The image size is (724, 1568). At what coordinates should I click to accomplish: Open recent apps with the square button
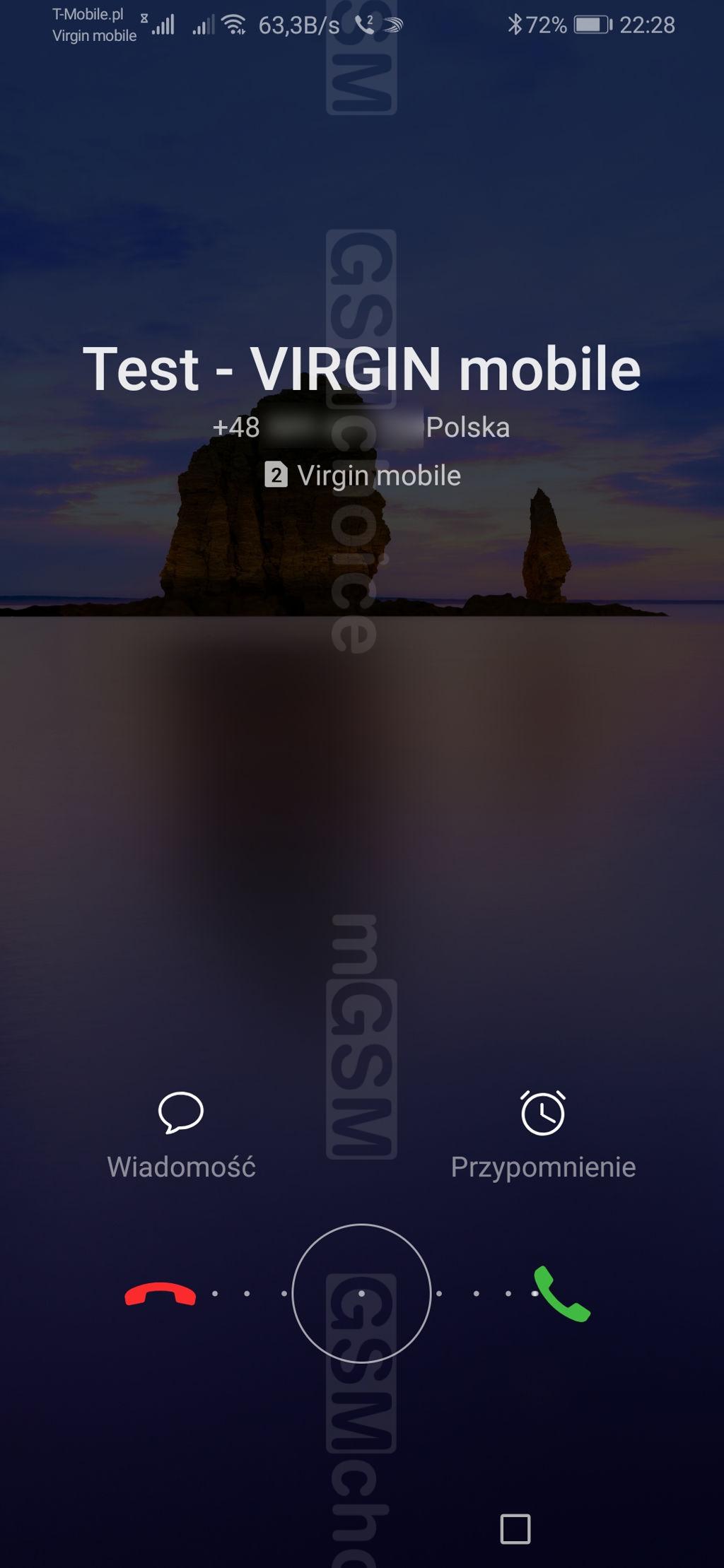(x=515, y=1529)
